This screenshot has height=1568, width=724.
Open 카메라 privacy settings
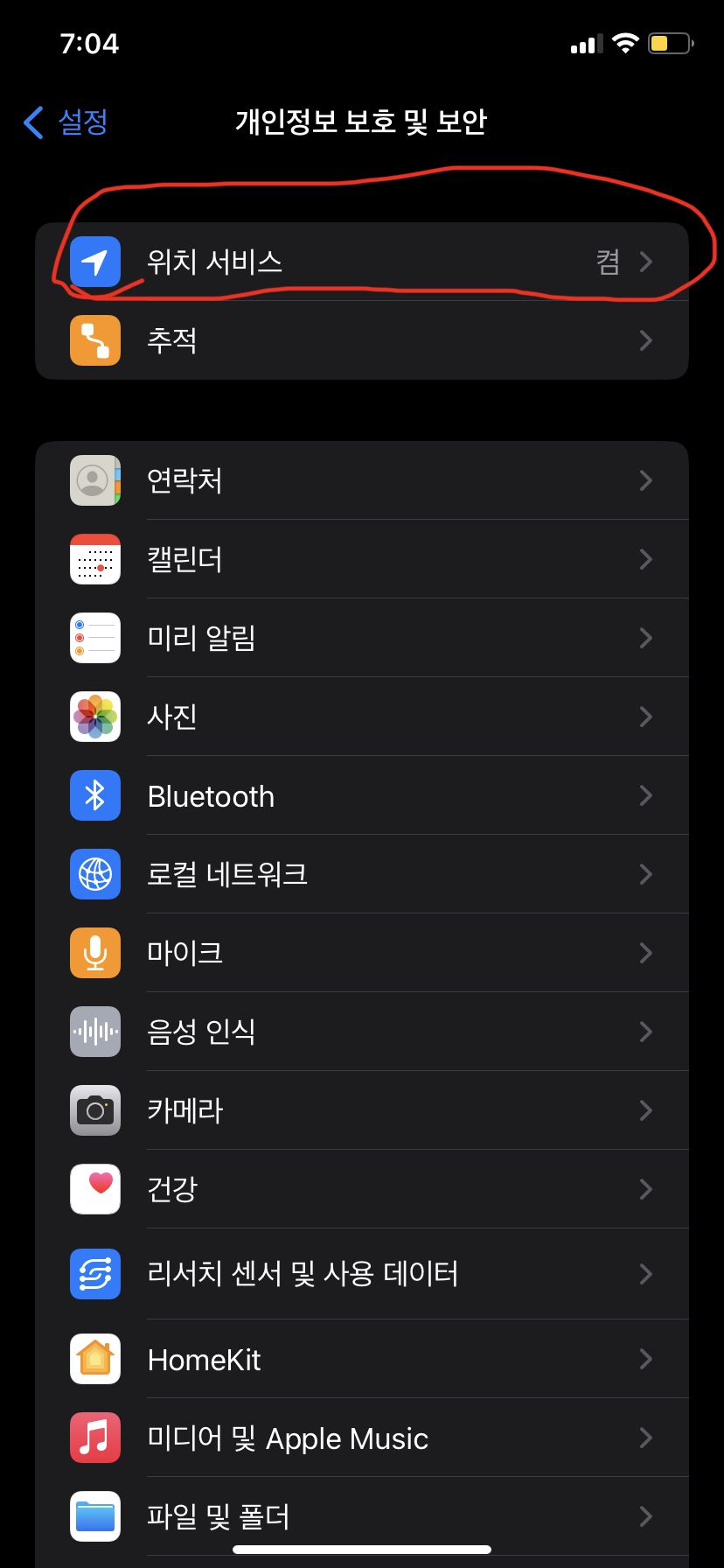pyautogui.click(x=362, y=1110)
